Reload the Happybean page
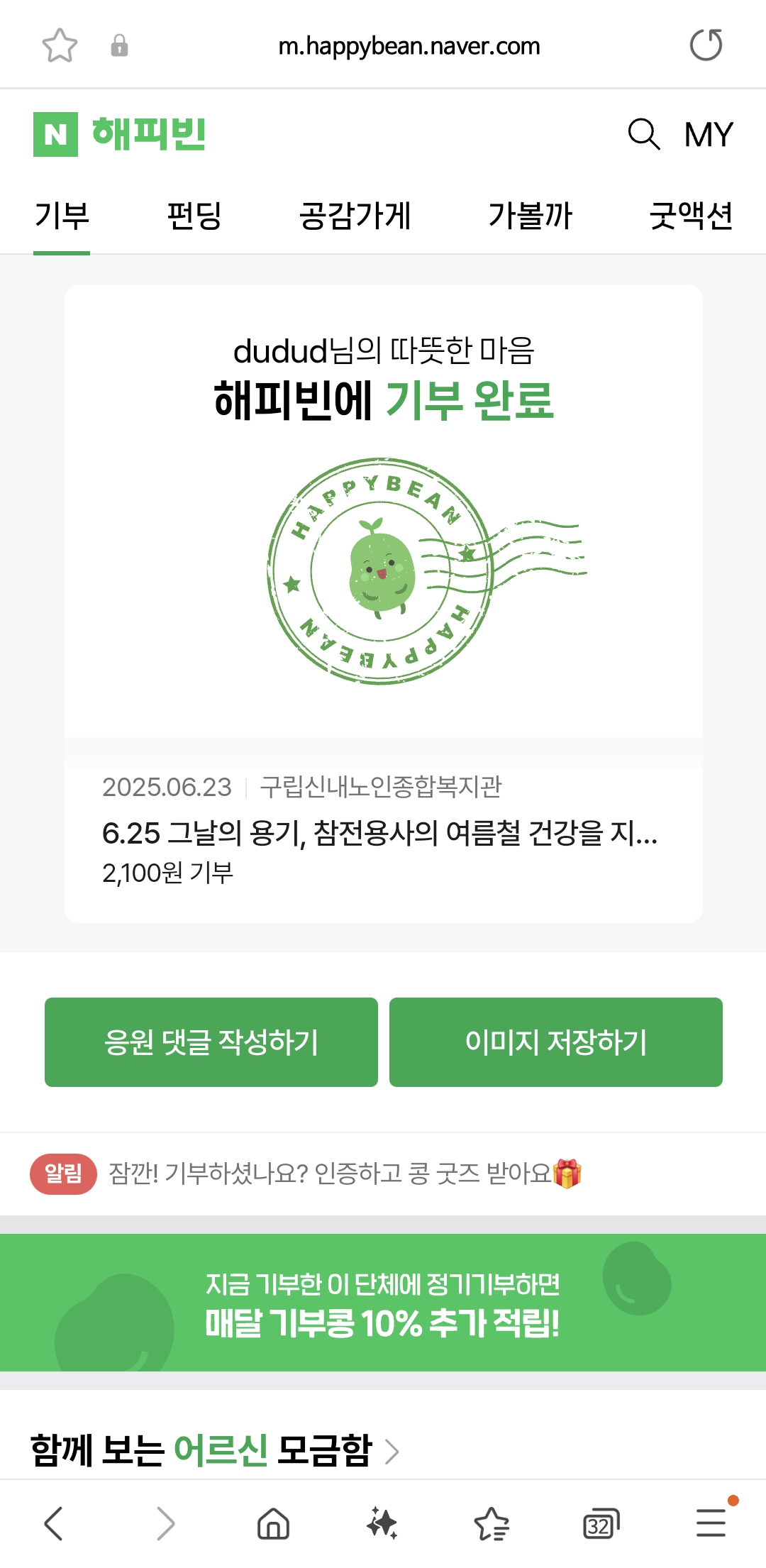Image resolution: width=766 pixels, height=1568 pixels. pyautogui.click(x=706, y=45)
